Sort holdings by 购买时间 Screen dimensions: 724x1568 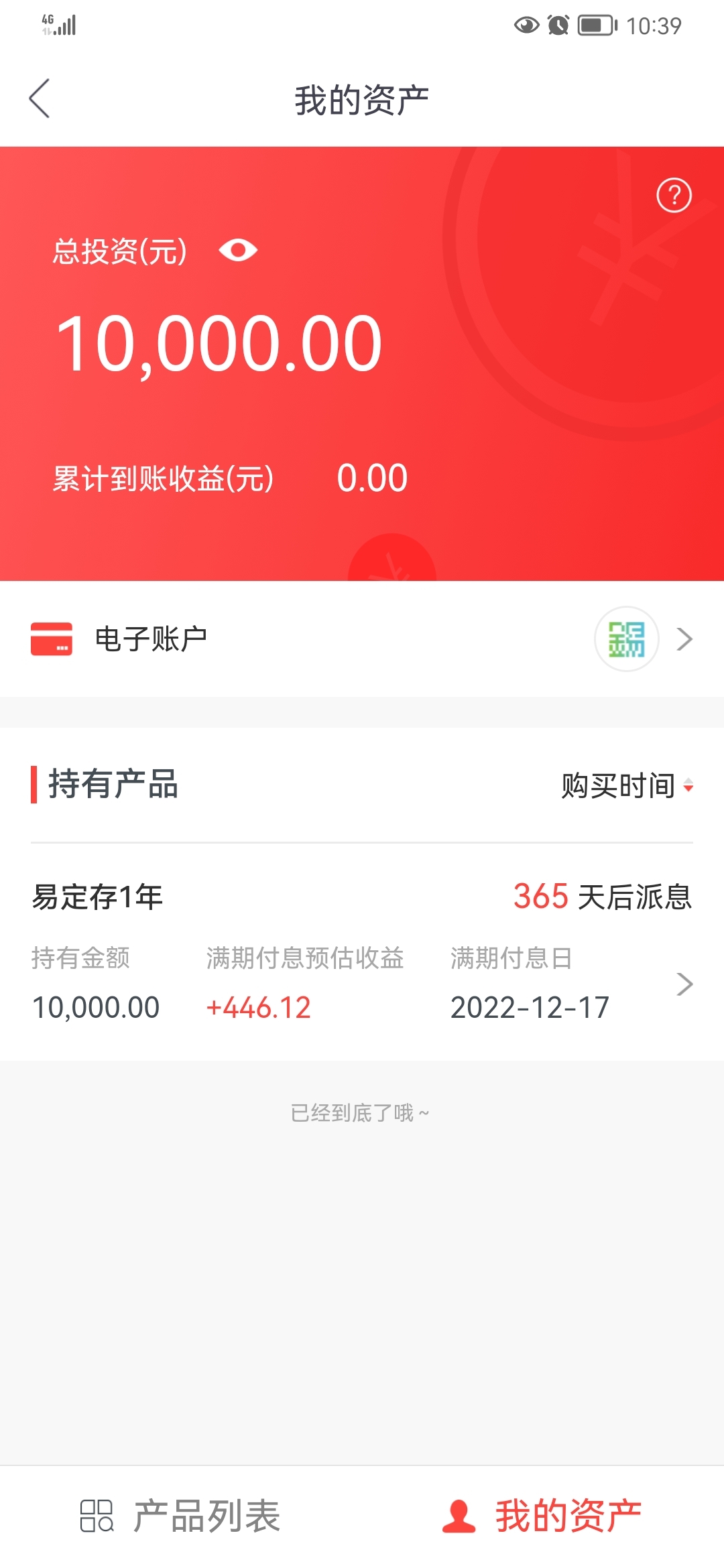point(627,785)
